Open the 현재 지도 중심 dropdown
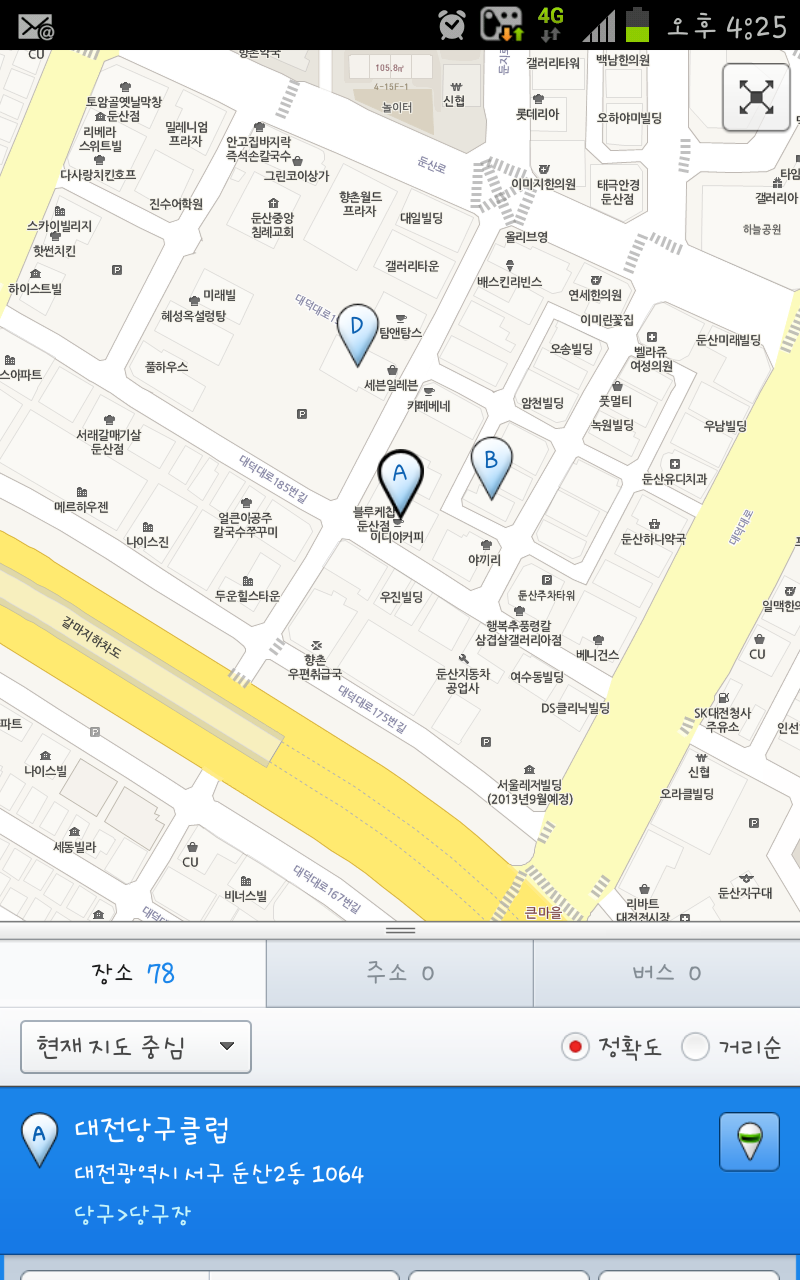Screen dimensions: 800x1280 136,1047
